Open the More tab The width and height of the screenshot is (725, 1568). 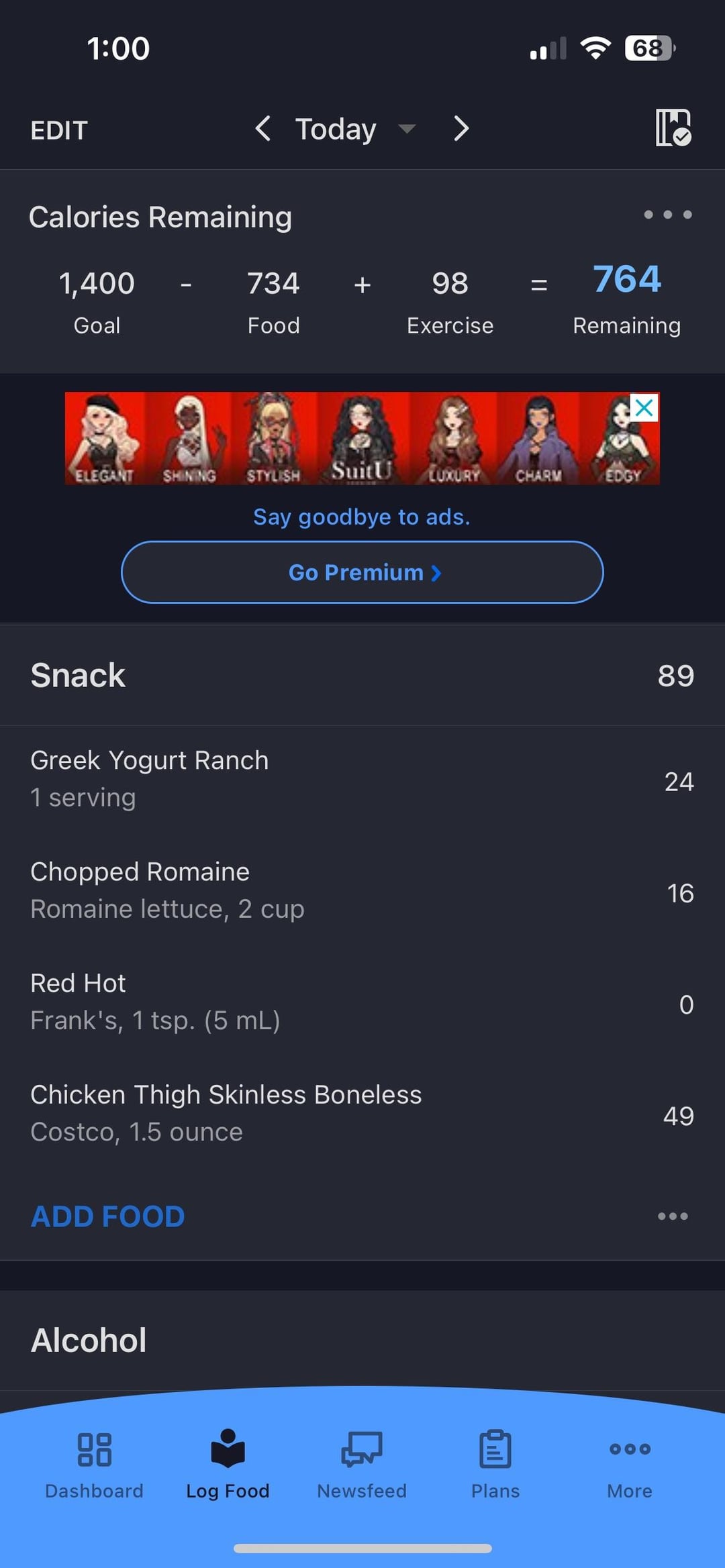pyautogui.click(x=629, y=1464)
